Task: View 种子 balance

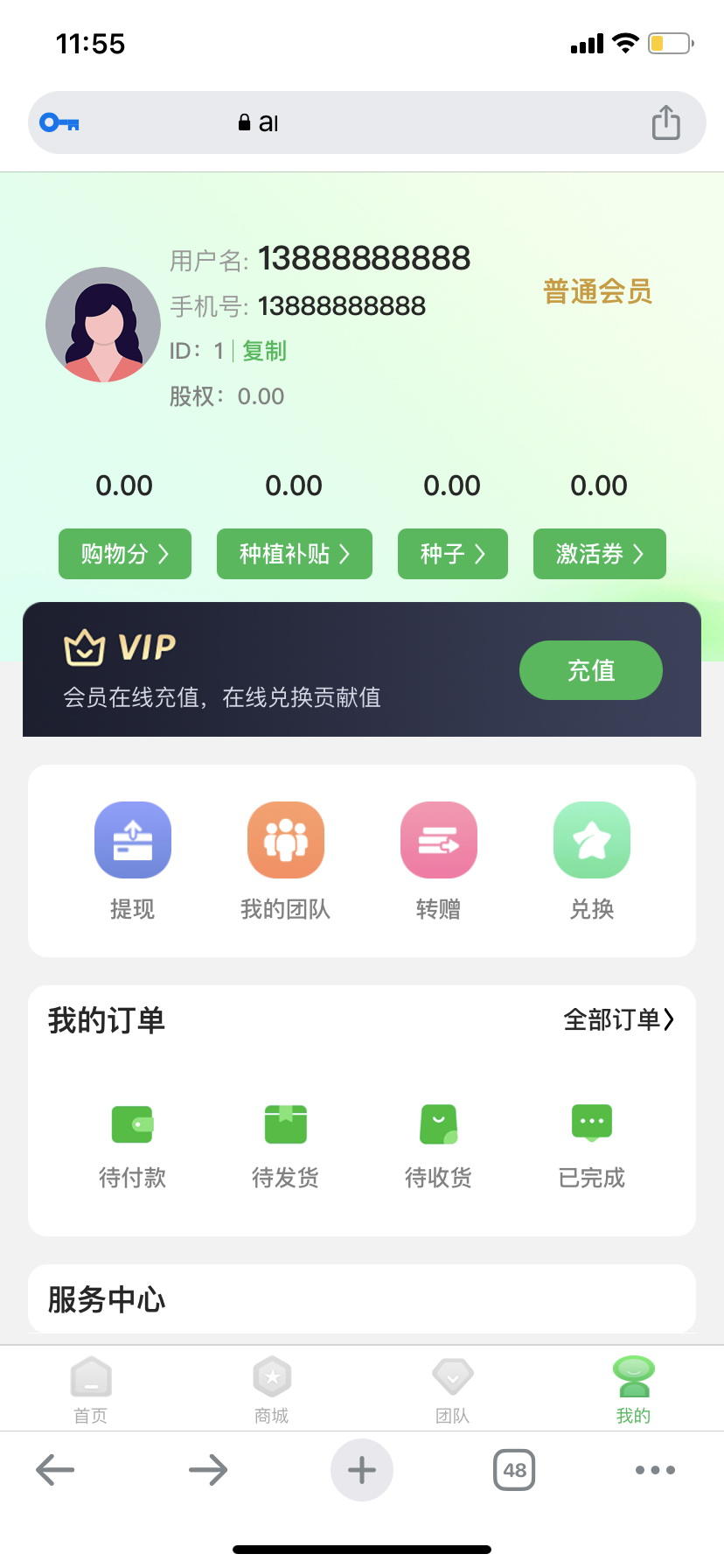Action: [453, 554]
